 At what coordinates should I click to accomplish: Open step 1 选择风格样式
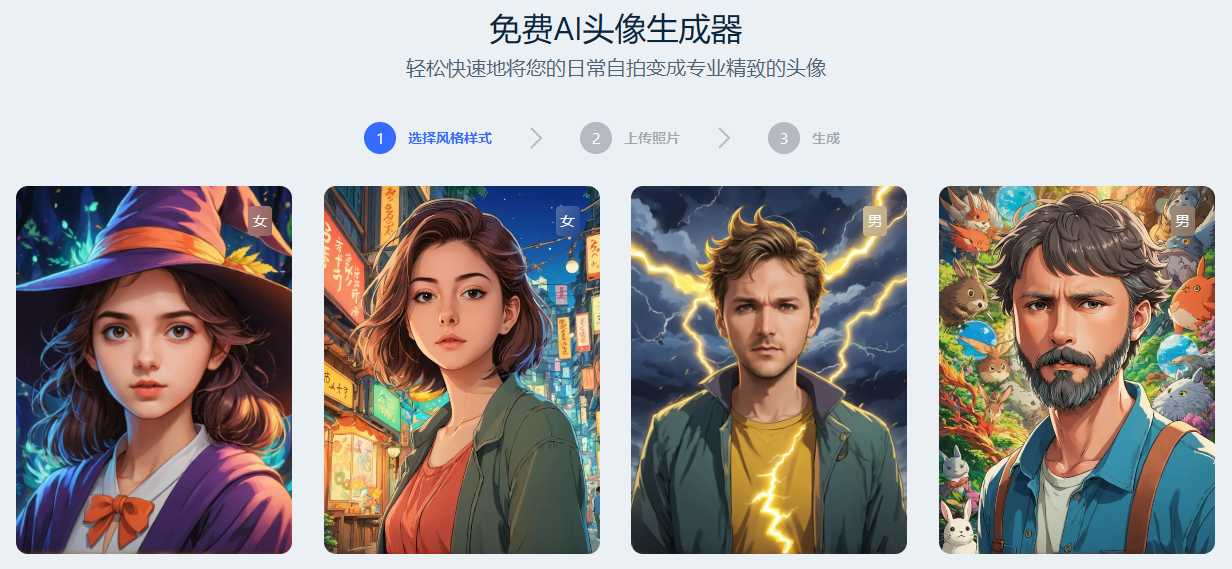point(429,138)
